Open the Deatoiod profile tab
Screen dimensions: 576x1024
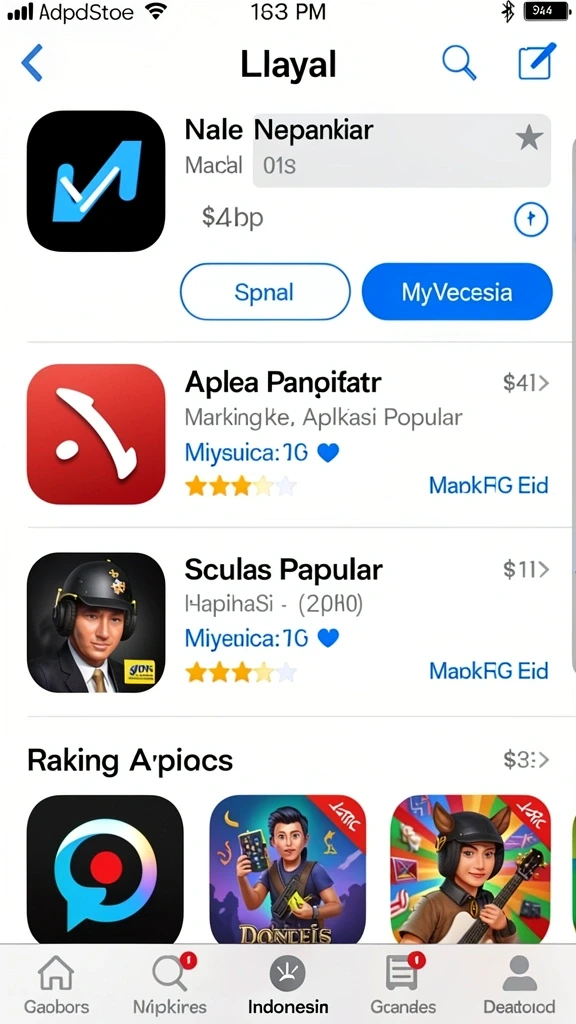pos(519,985)
